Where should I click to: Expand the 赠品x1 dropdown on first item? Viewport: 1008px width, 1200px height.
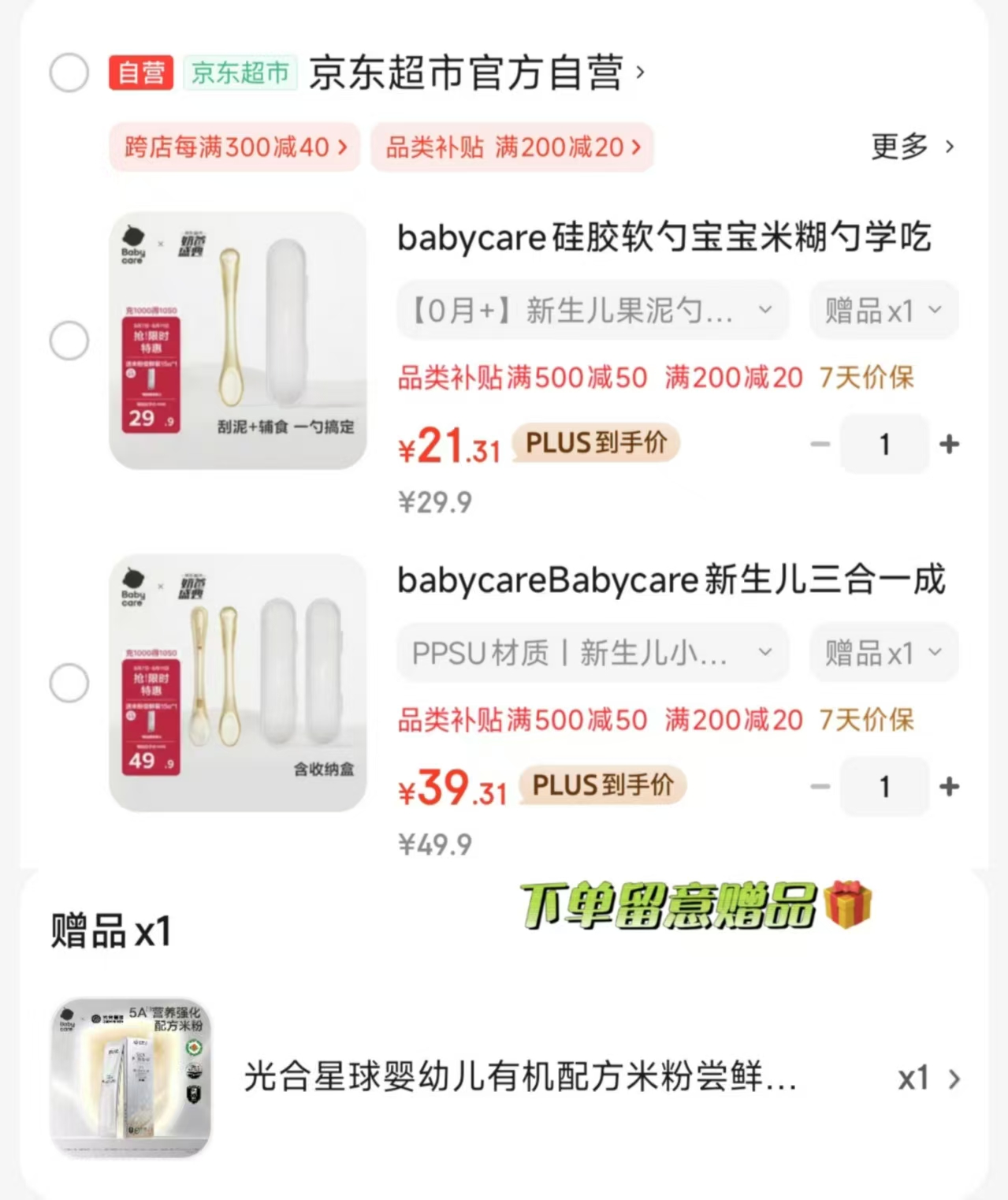click(x=883, y=310)
